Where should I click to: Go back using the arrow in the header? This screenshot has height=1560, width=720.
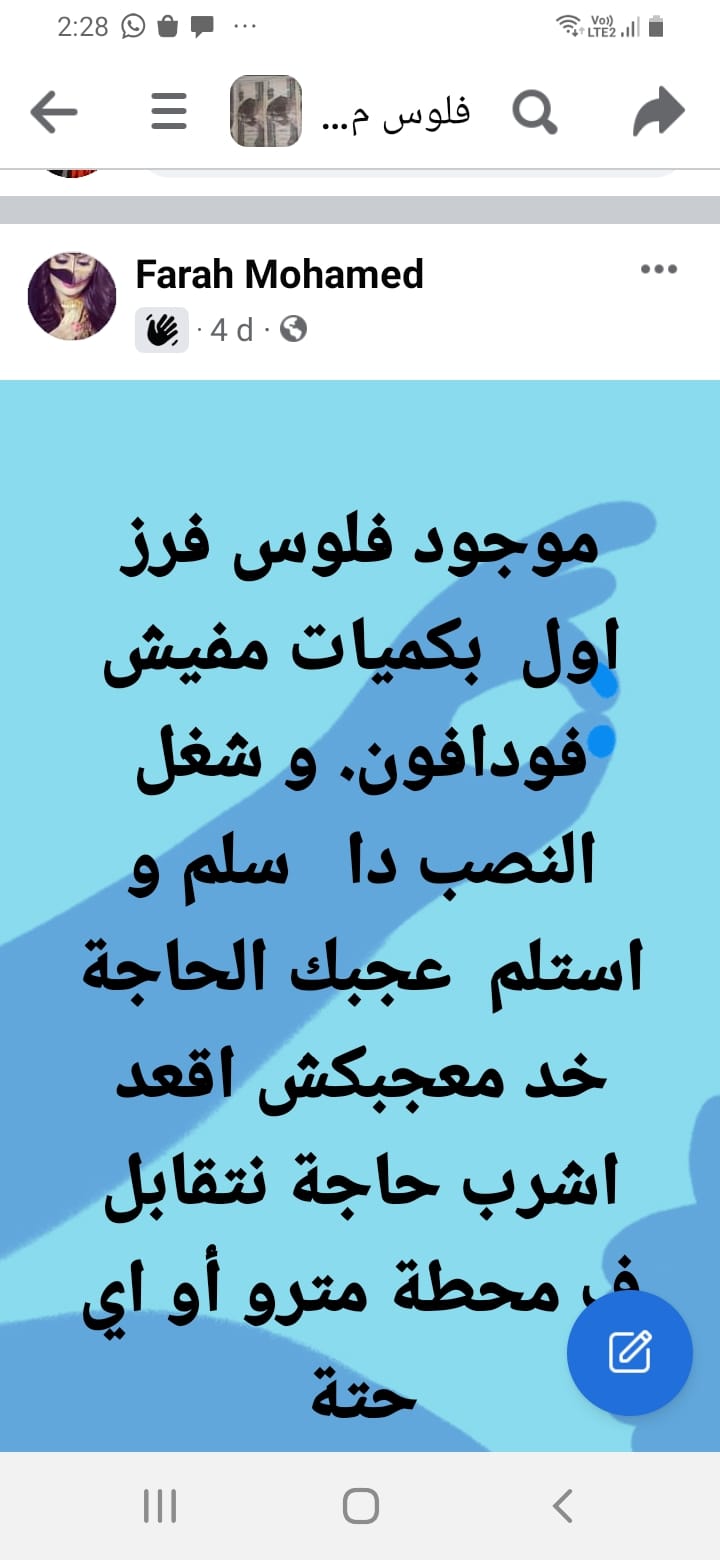tap(54, 112)
